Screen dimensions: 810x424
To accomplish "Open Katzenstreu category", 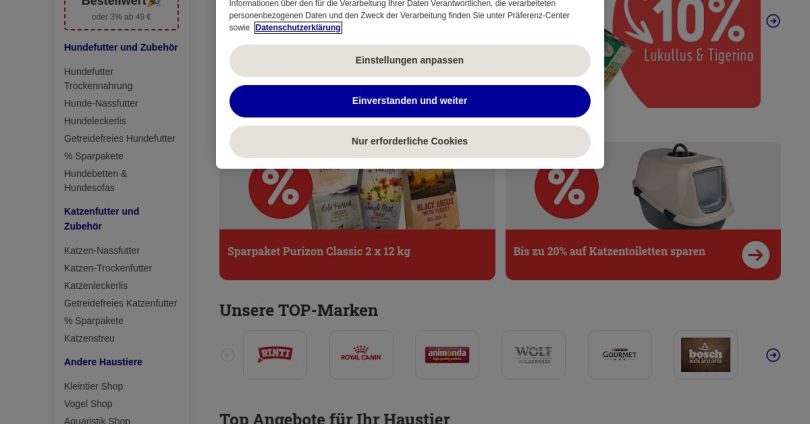I will [x=89, y=338].
